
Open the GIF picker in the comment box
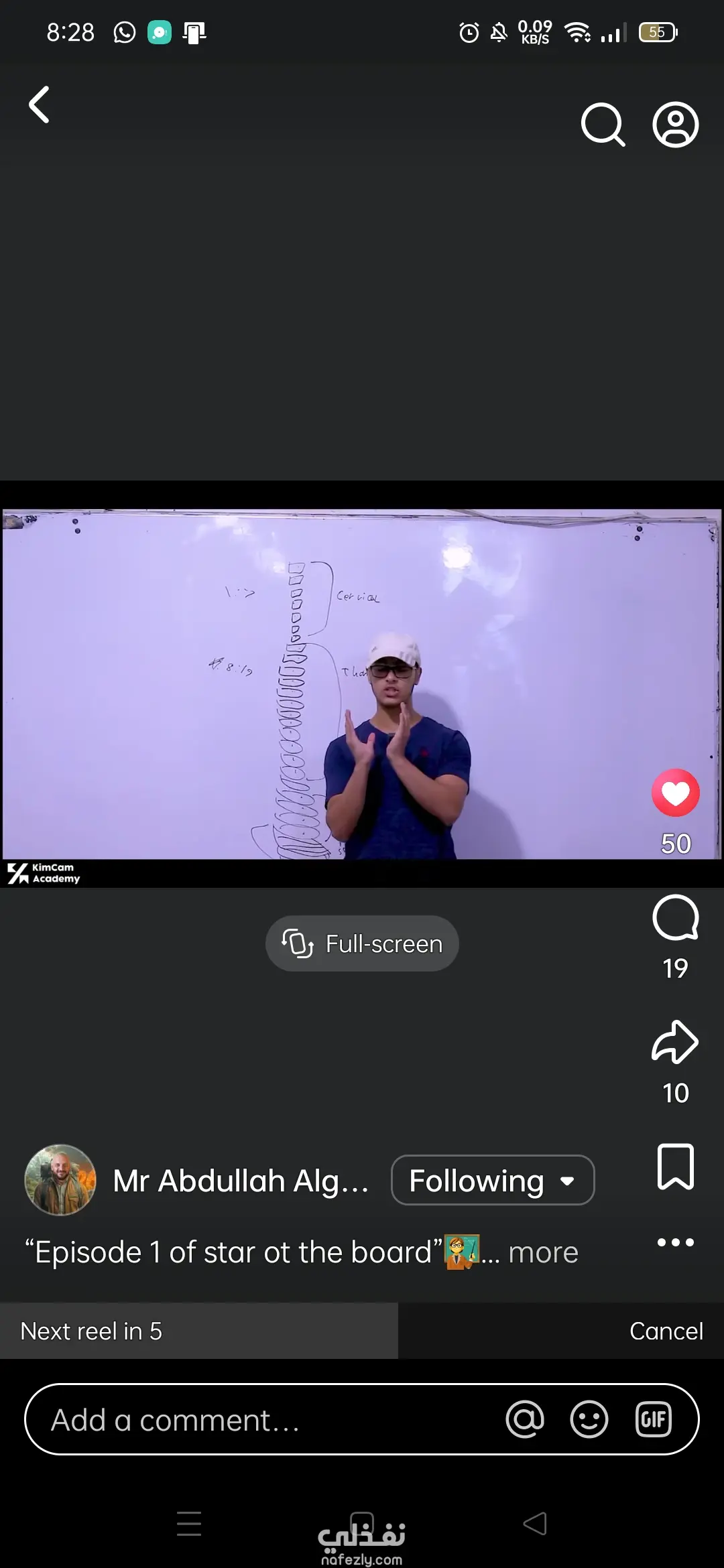(x=653, y=1419)
